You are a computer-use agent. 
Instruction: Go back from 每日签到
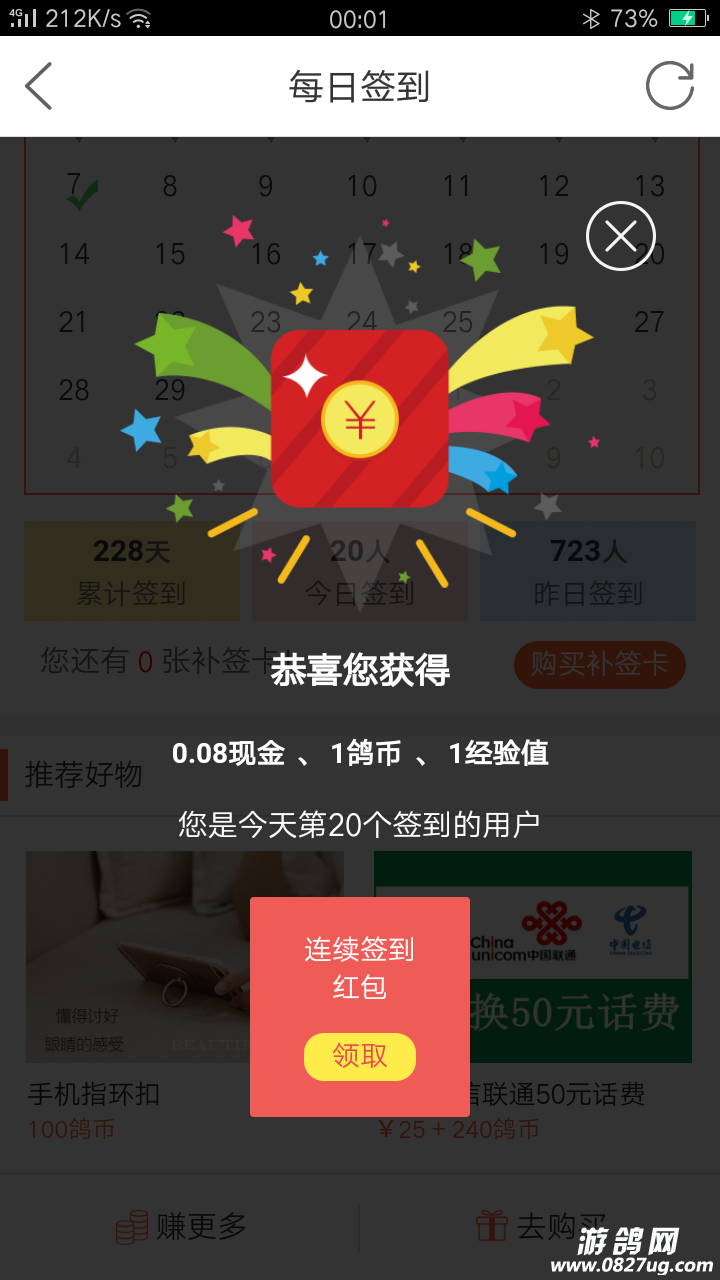(x=39, y=86)
